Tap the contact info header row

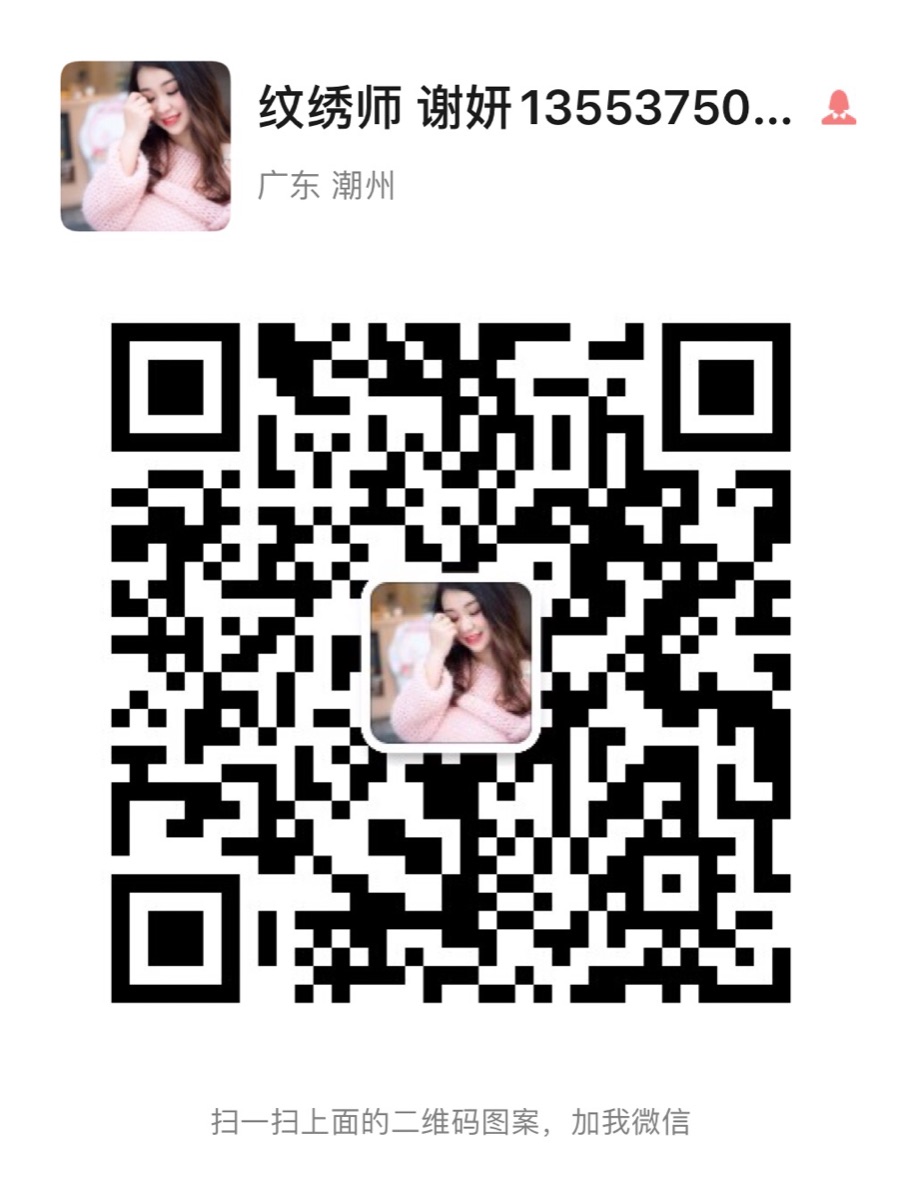[x=450, y=140]
